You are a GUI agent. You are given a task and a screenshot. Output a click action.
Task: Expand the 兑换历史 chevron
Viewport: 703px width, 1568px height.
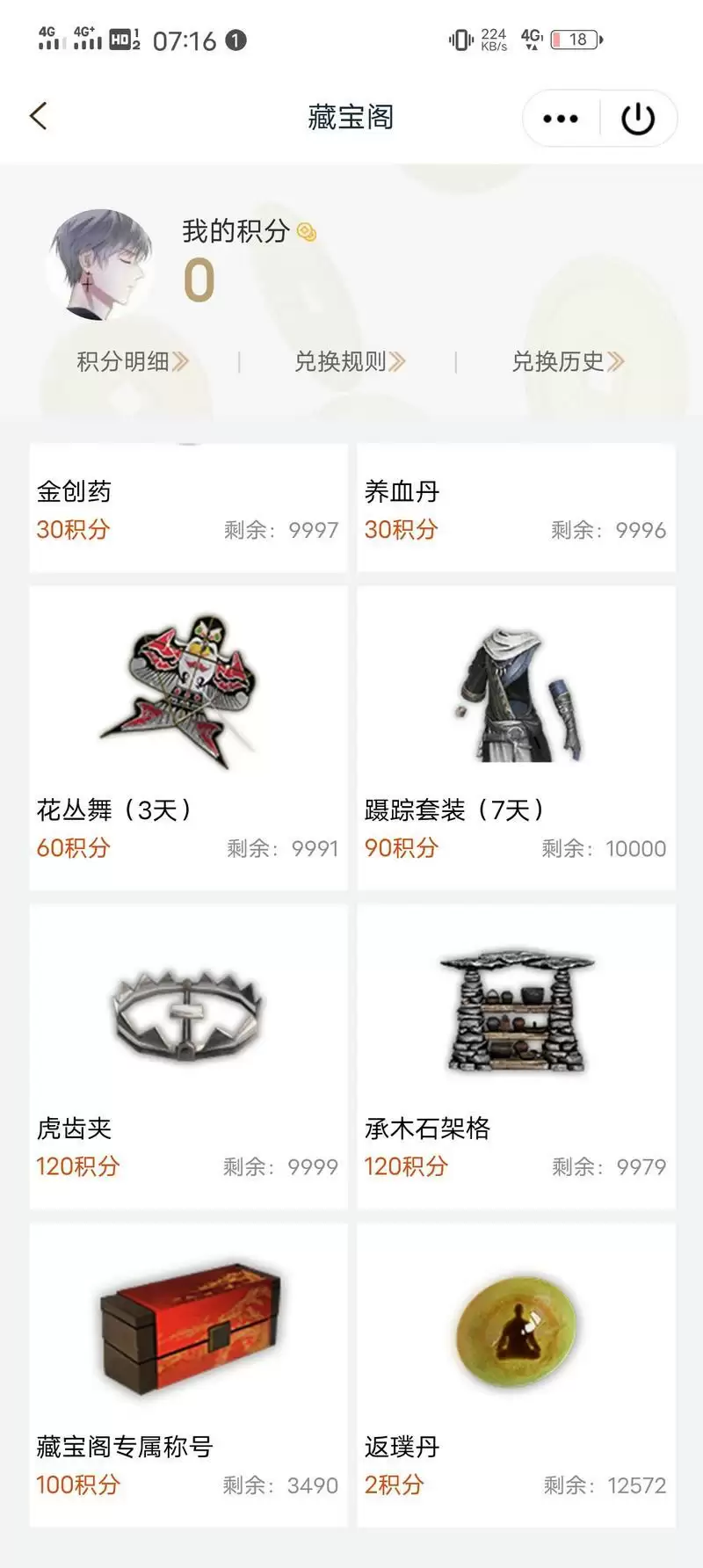617,361
